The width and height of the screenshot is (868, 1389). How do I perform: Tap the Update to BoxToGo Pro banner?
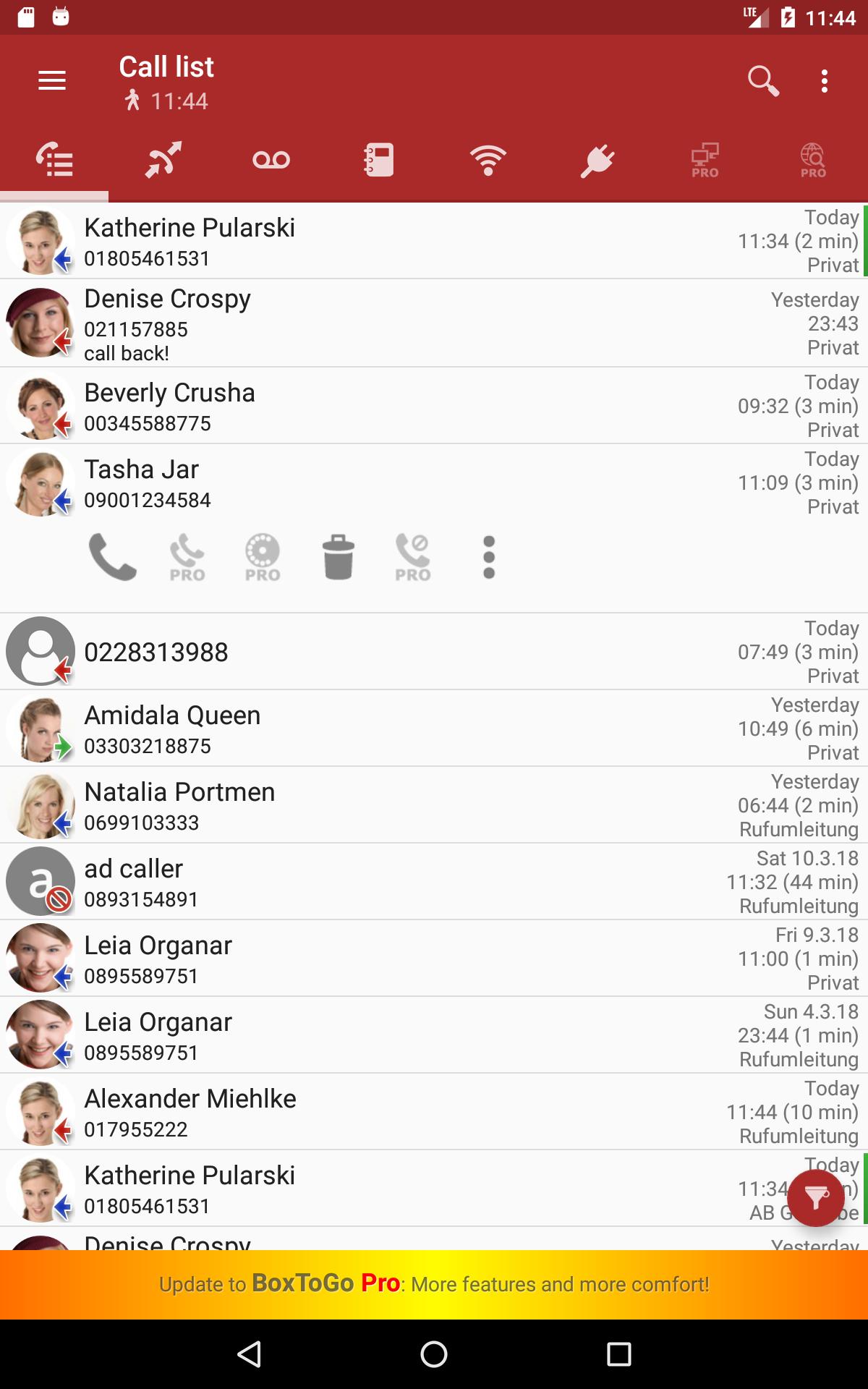(x=434, y=1284)
